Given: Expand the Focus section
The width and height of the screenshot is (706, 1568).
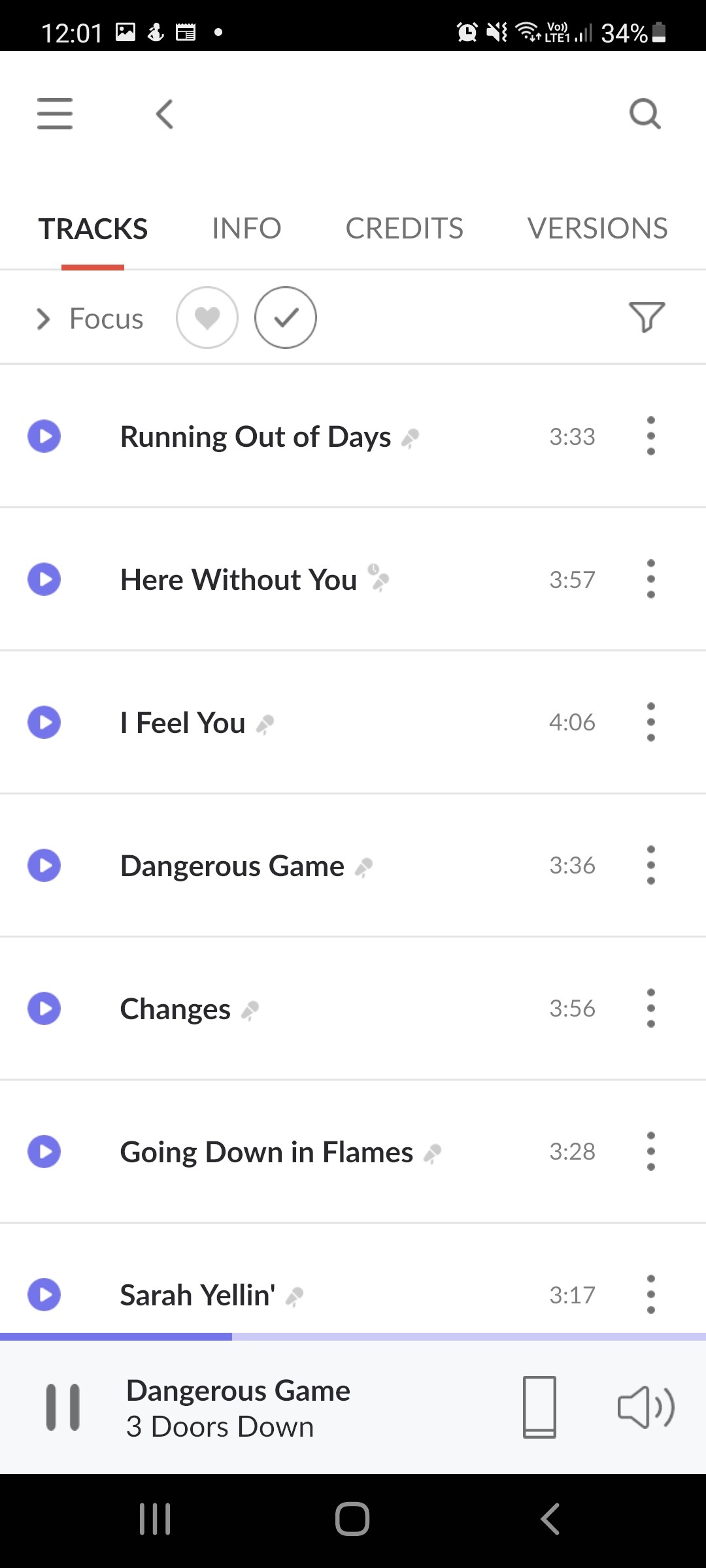Looking at the screenshot, I should [90, 318].
